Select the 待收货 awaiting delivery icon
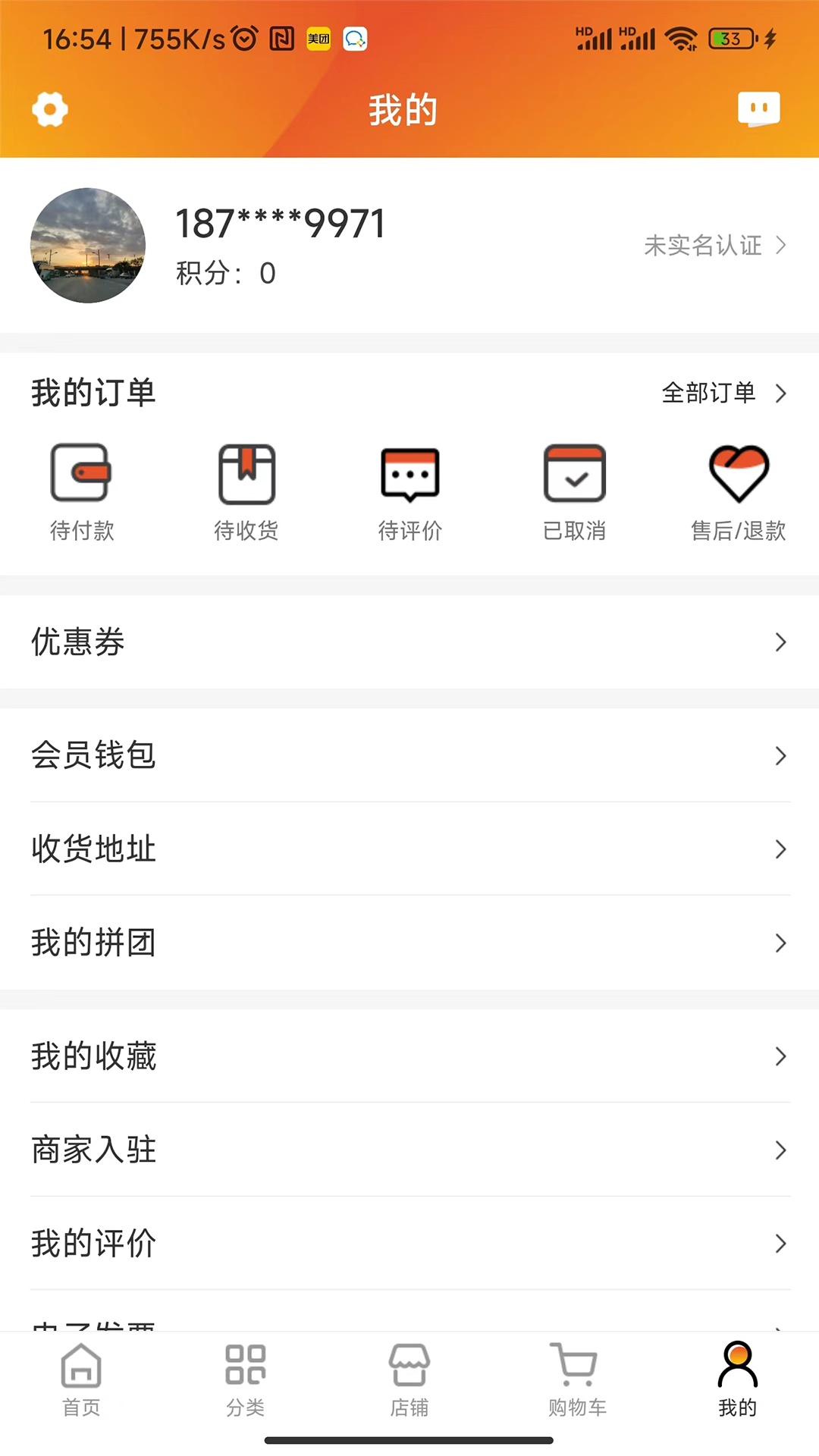Viewport: 819px width, 1456px height. pos(246,489)
